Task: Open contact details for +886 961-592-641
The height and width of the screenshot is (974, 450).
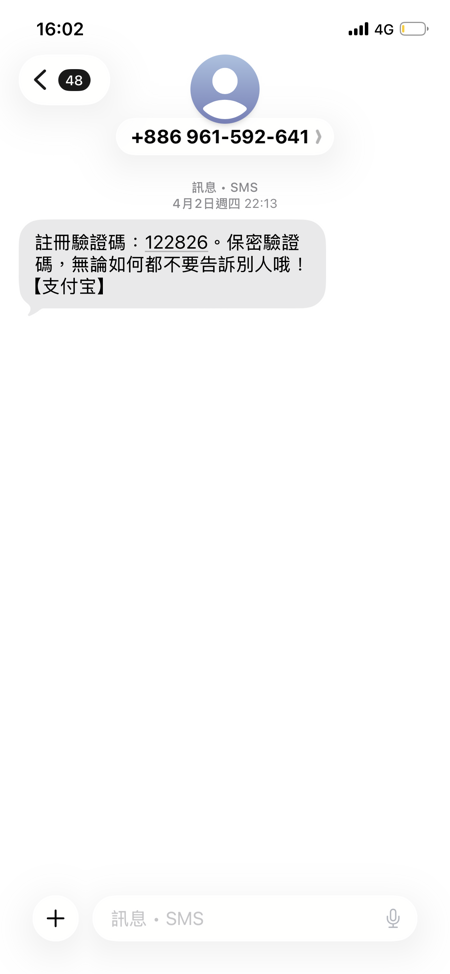Action: click(225, 137)
